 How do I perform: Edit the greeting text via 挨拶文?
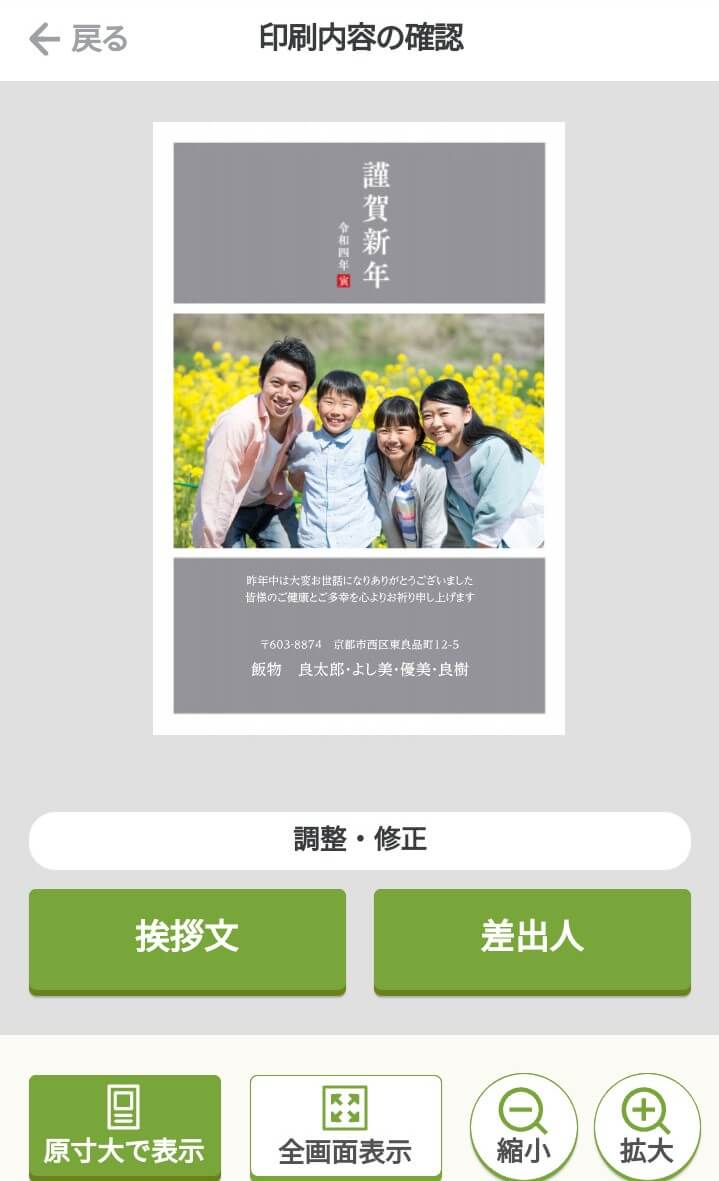(x=187, y=938)
